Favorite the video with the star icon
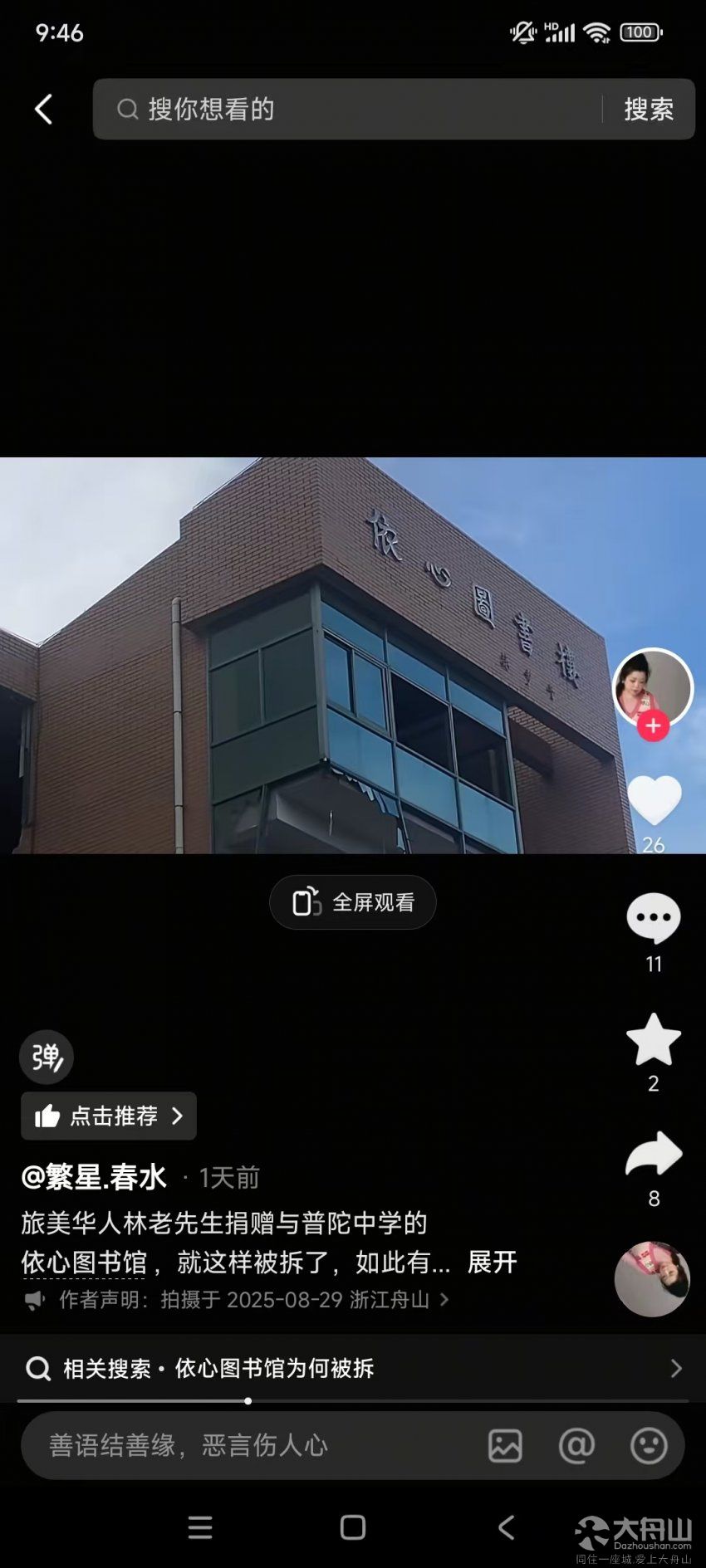 [x=654, y=1039]
